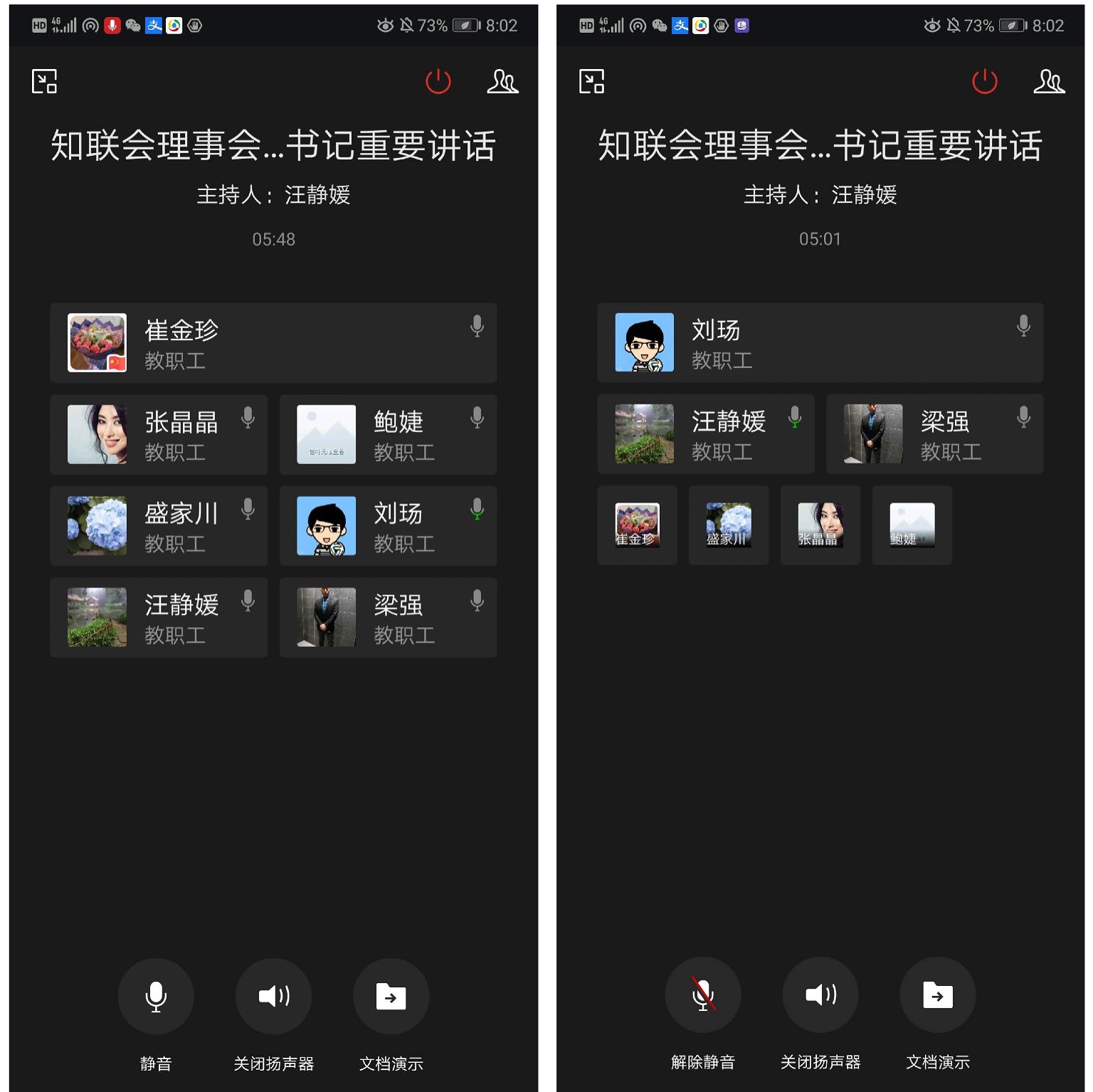Image resolution: width=1093 pixels, height=1092 pixels.
Task: Tap 崔金珍's small avatar tile
Action: tap(637, 525)
